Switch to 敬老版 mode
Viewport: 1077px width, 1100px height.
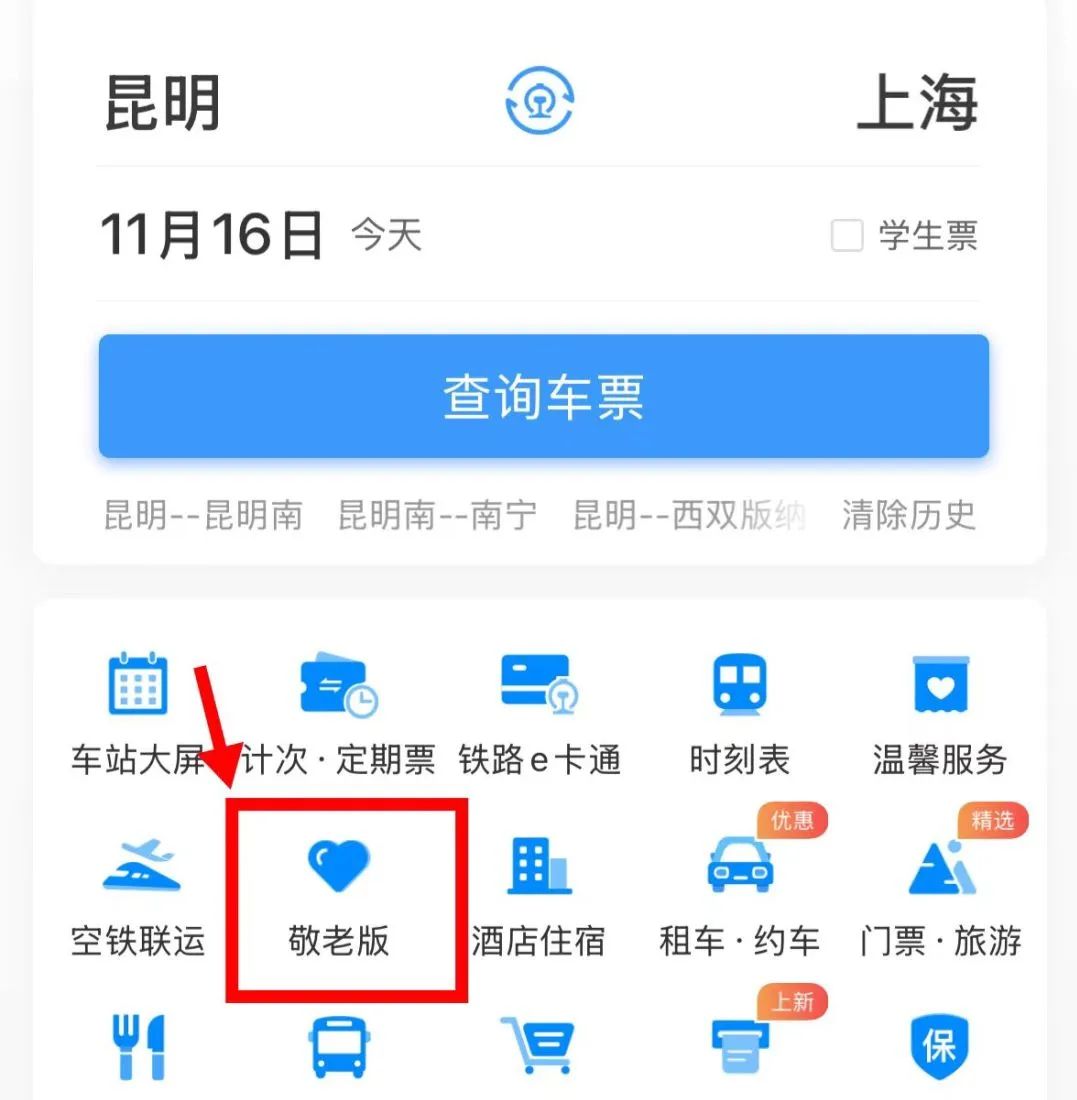click(339, 898)
